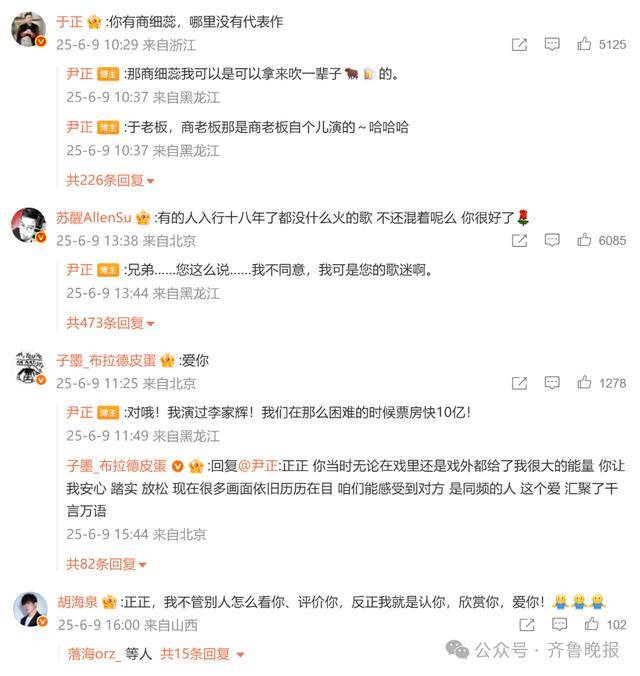The width and height of the screenshot is (640, 676).
Task: Reply to 子墨_布拉德皮蛋's comment
Action: (x=552, y=383)
